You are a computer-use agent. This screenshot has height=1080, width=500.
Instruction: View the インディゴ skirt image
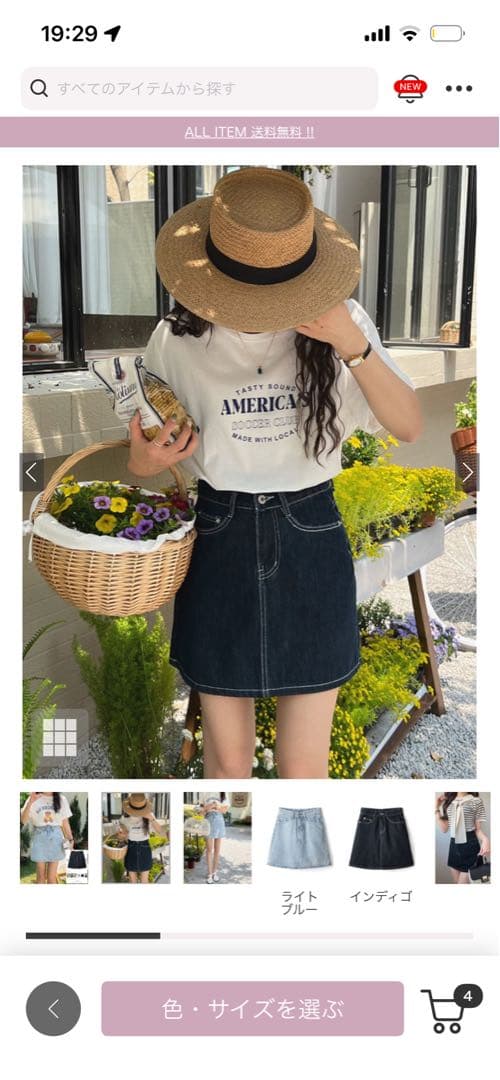point(381,838)
